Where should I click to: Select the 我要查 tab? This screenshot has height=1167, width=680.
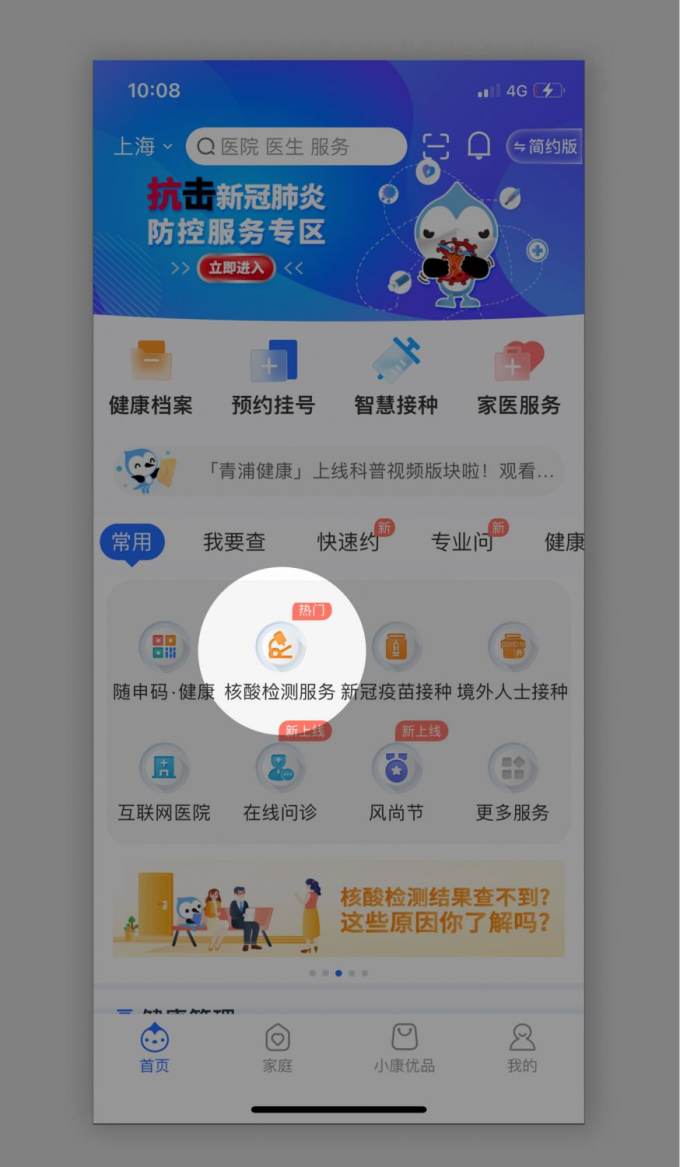(234, 542)
